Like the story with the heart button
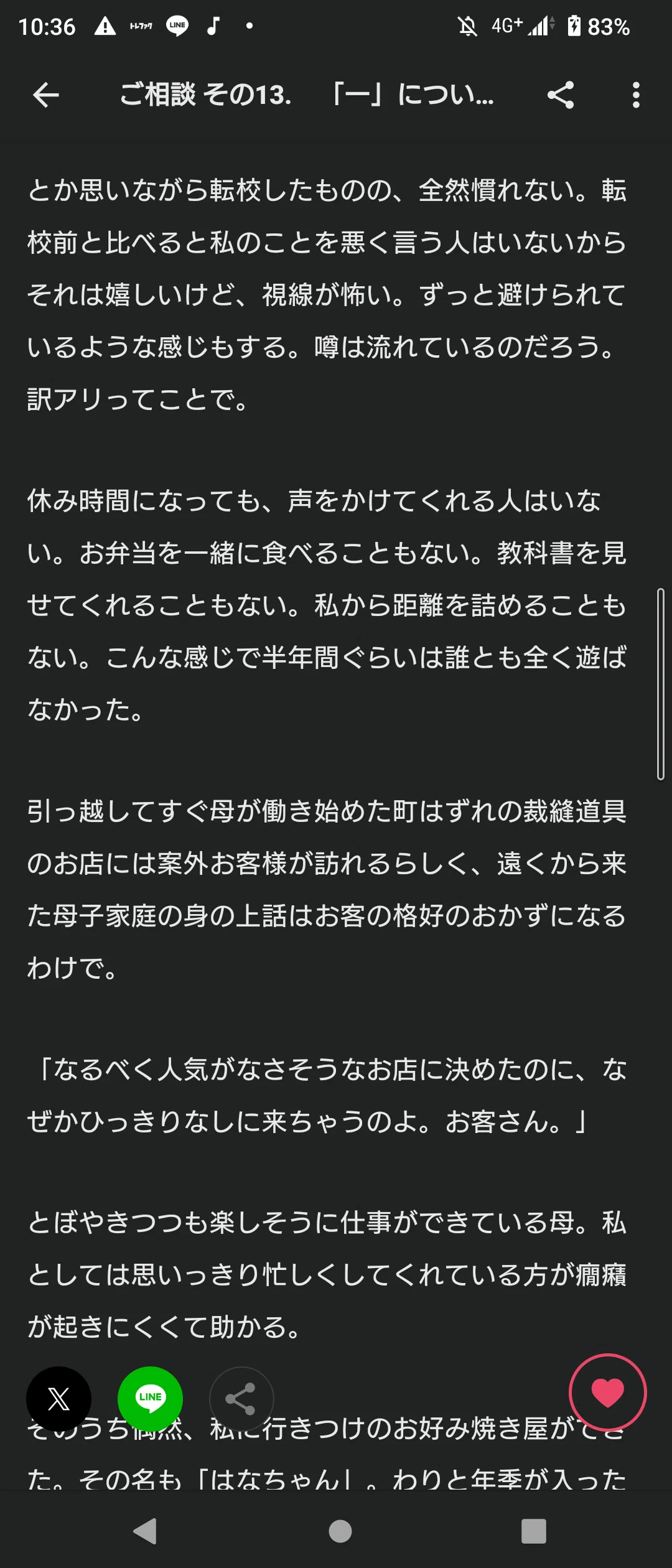This screenshot has height=1568, width=672. pyautogui.click(x=607, y=1392)
